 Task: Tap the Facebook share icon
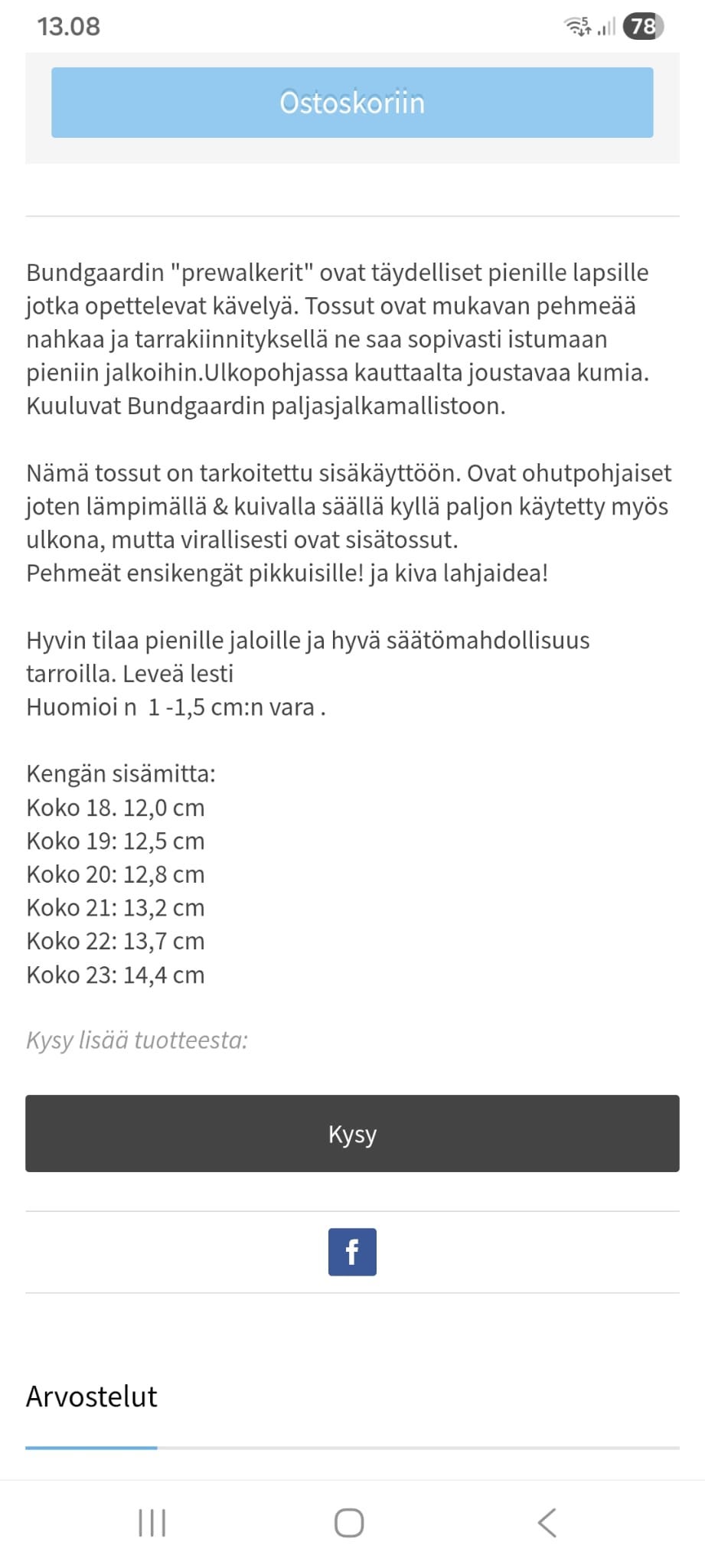coord(352,1251)
